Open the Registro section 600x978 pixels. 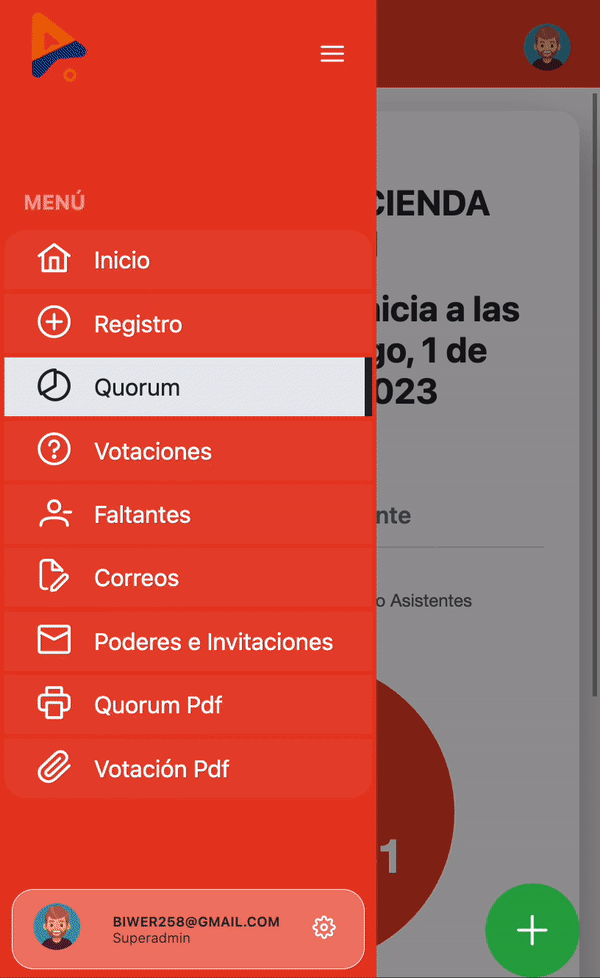pyautogui.click(x=187, y=324)
